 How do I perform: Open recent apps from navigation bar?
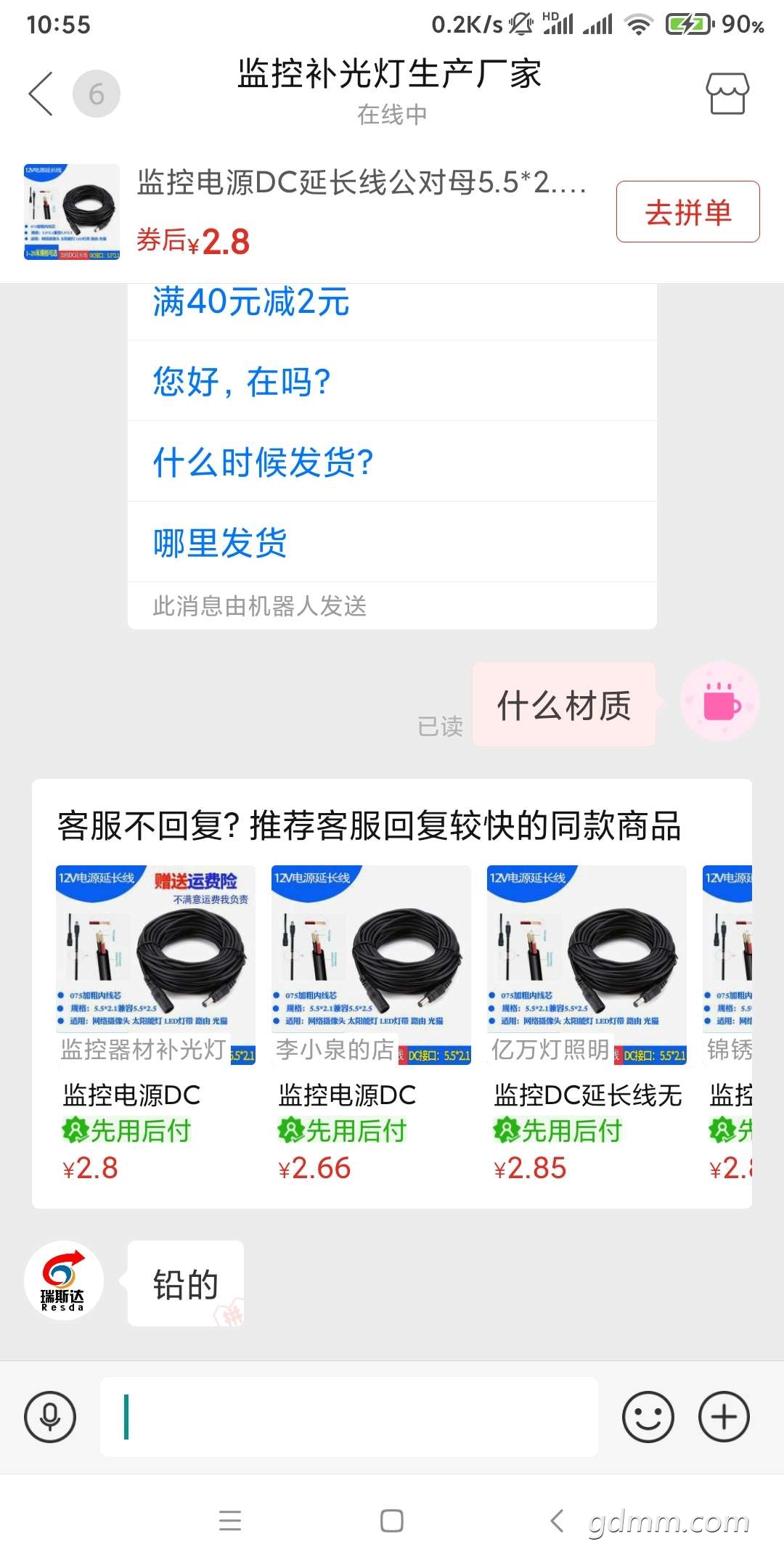(x=230, y=1521)
